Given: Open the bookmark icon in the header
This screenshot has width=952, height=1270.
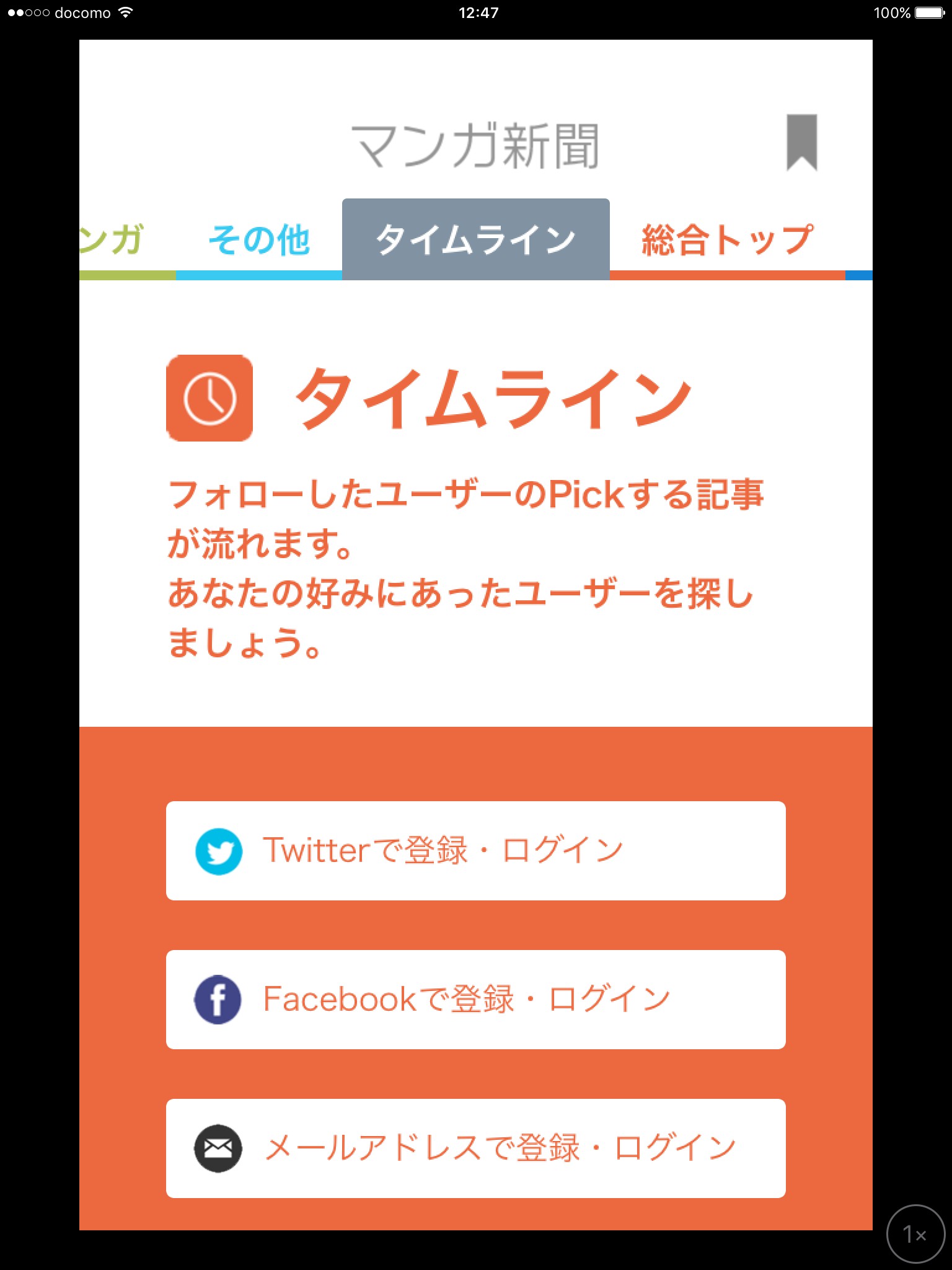Looking at the screenshot, I should tap(801, 142).
